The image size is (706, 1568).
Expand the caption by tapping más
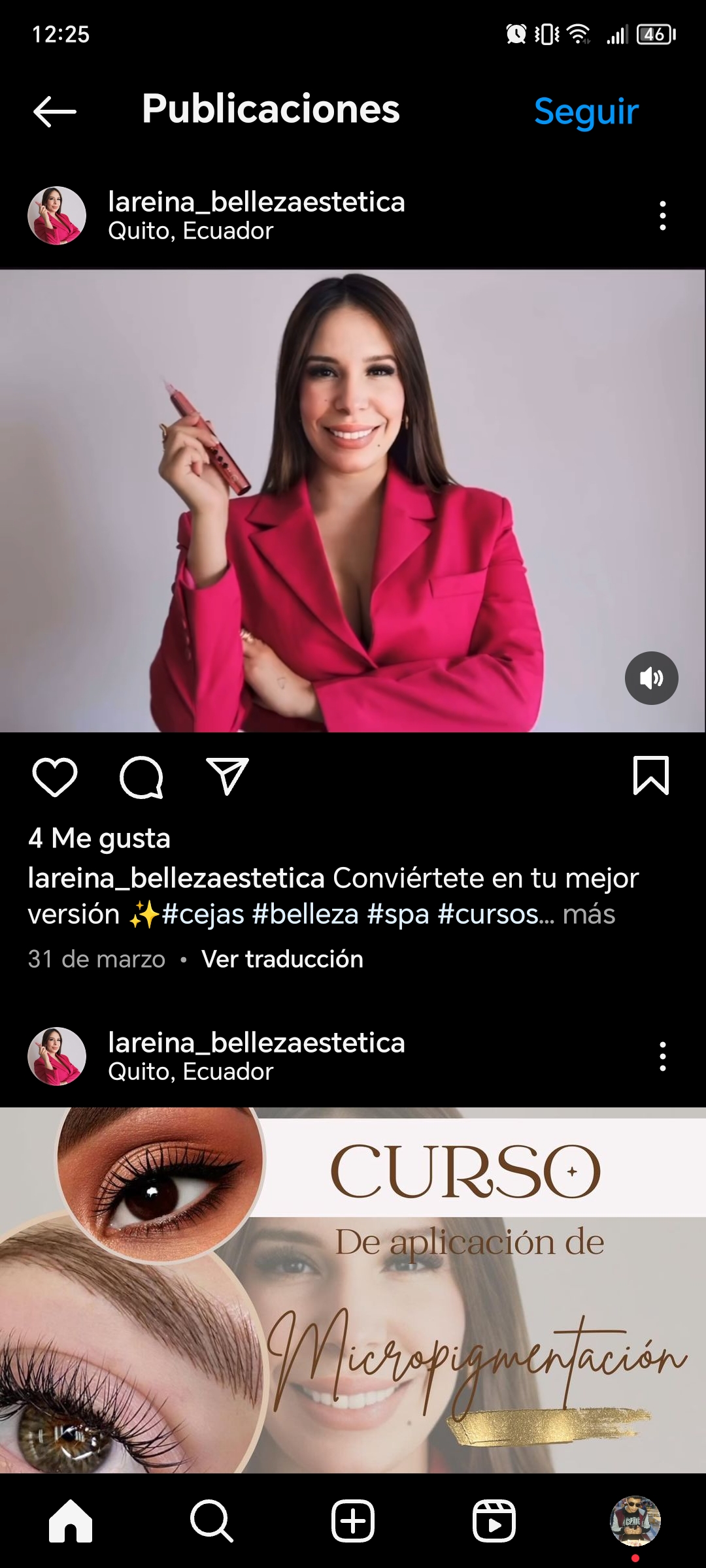coord(589,914)
